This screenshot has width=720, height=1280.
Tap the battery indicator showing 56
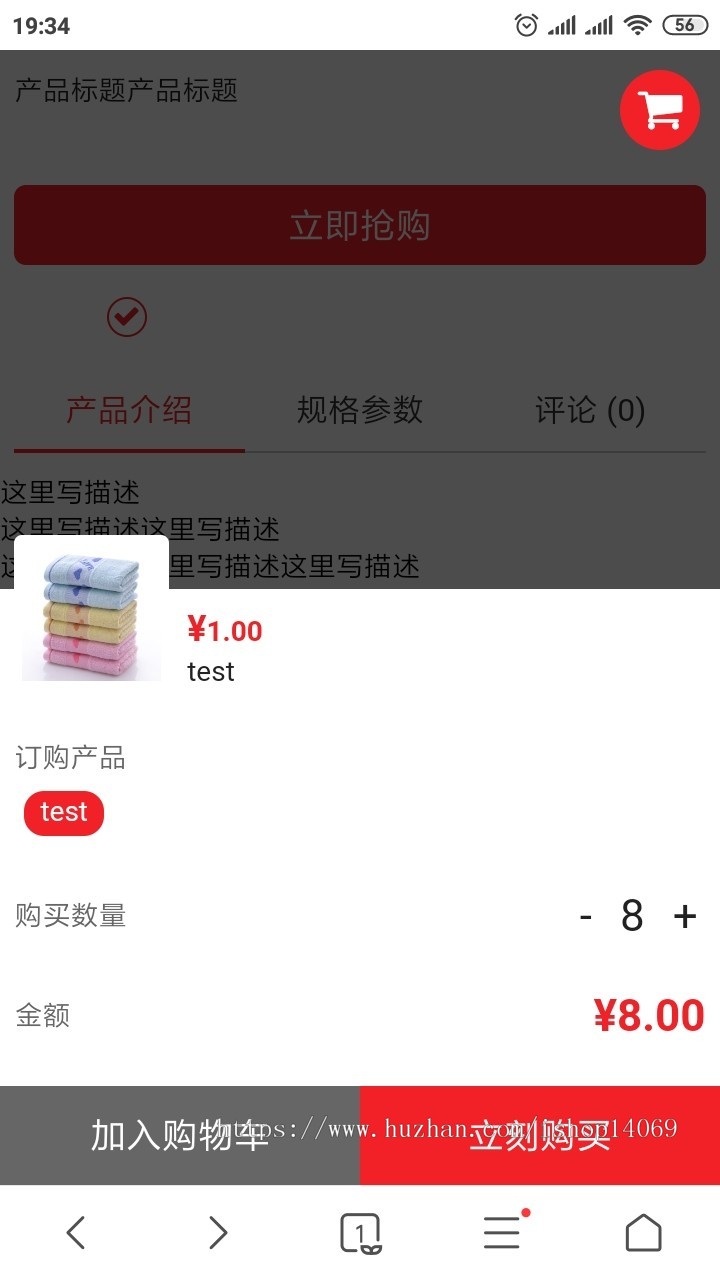pos(684,22)
